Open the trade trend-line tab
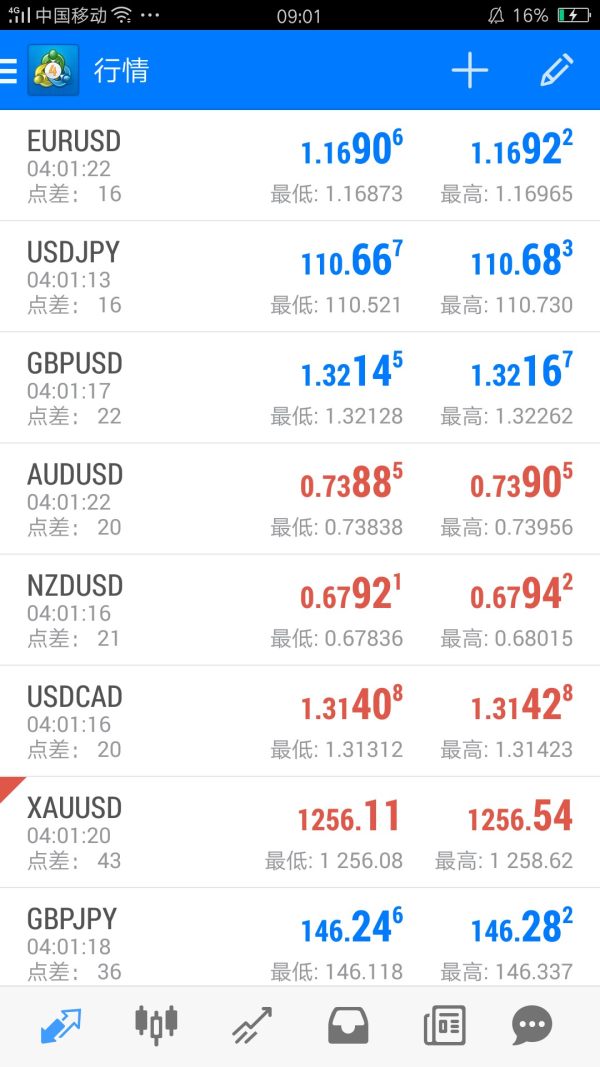The width and height of the screenshot is (600, 1067). [252, 1026]
